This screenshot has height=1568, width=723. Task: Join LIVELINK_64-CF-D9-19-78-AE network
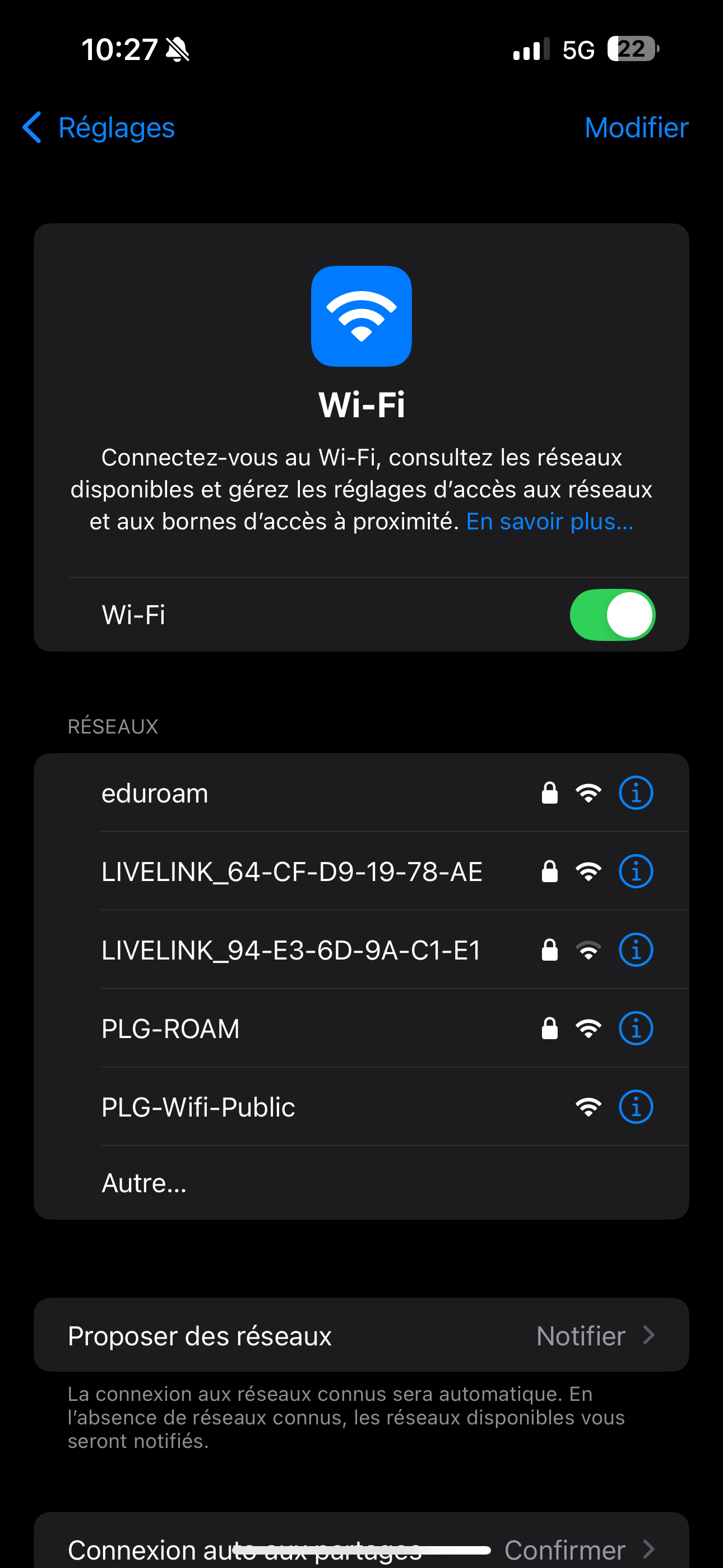tap(292, 871)
